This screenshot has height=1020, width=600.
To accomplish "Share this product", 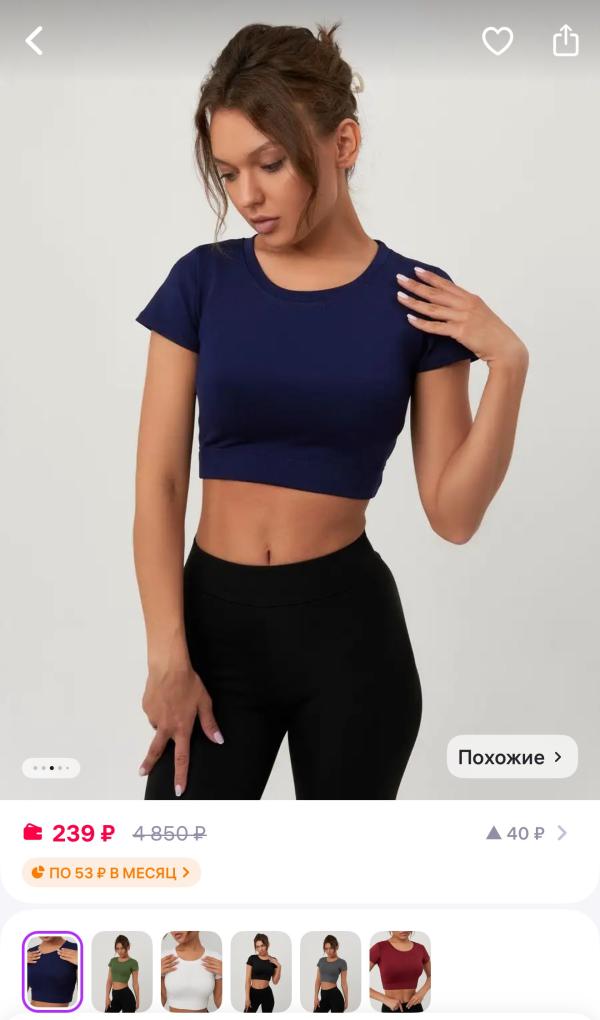I will (566, 41).
